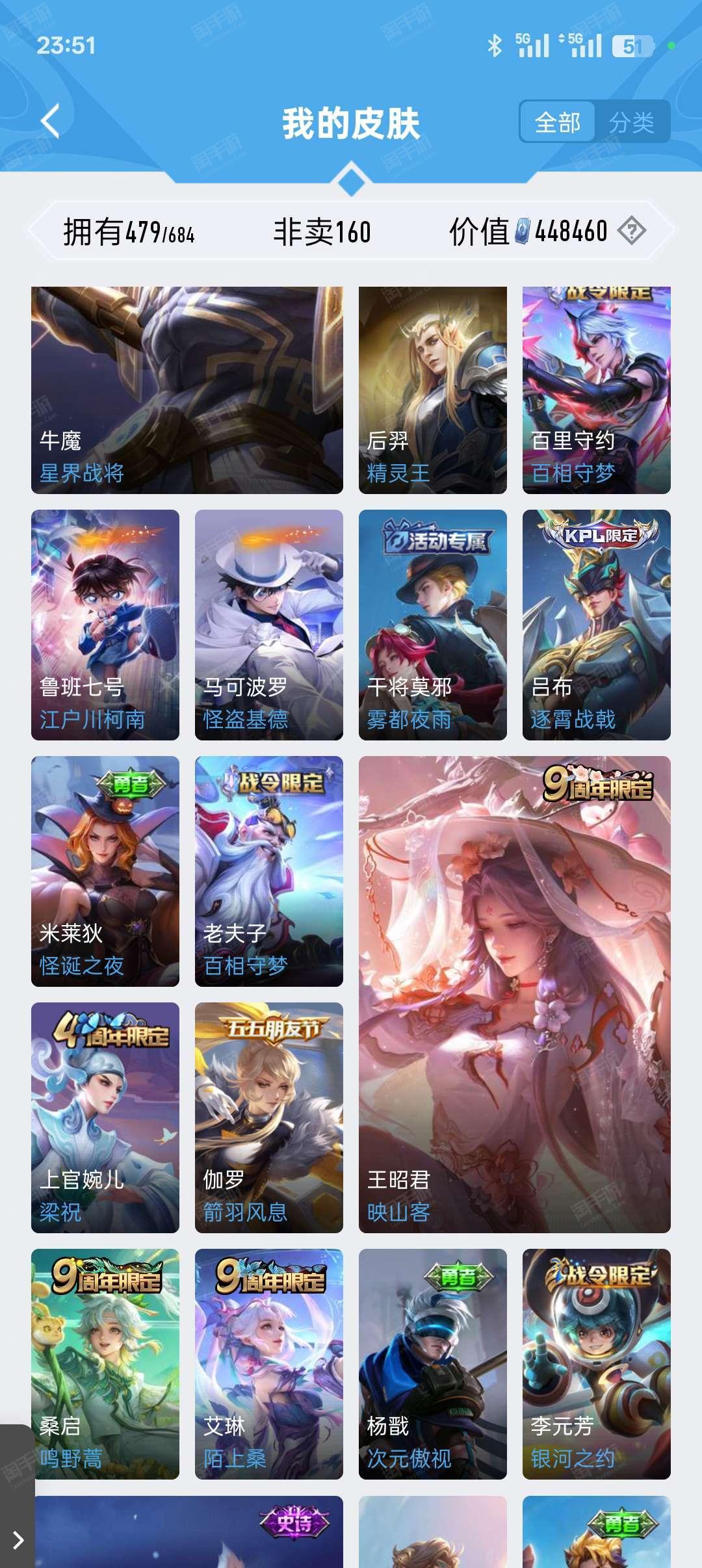This screenshot has height=1568, width=702.
Task: Switch to the 分类 view
Action: click(631, 122)
